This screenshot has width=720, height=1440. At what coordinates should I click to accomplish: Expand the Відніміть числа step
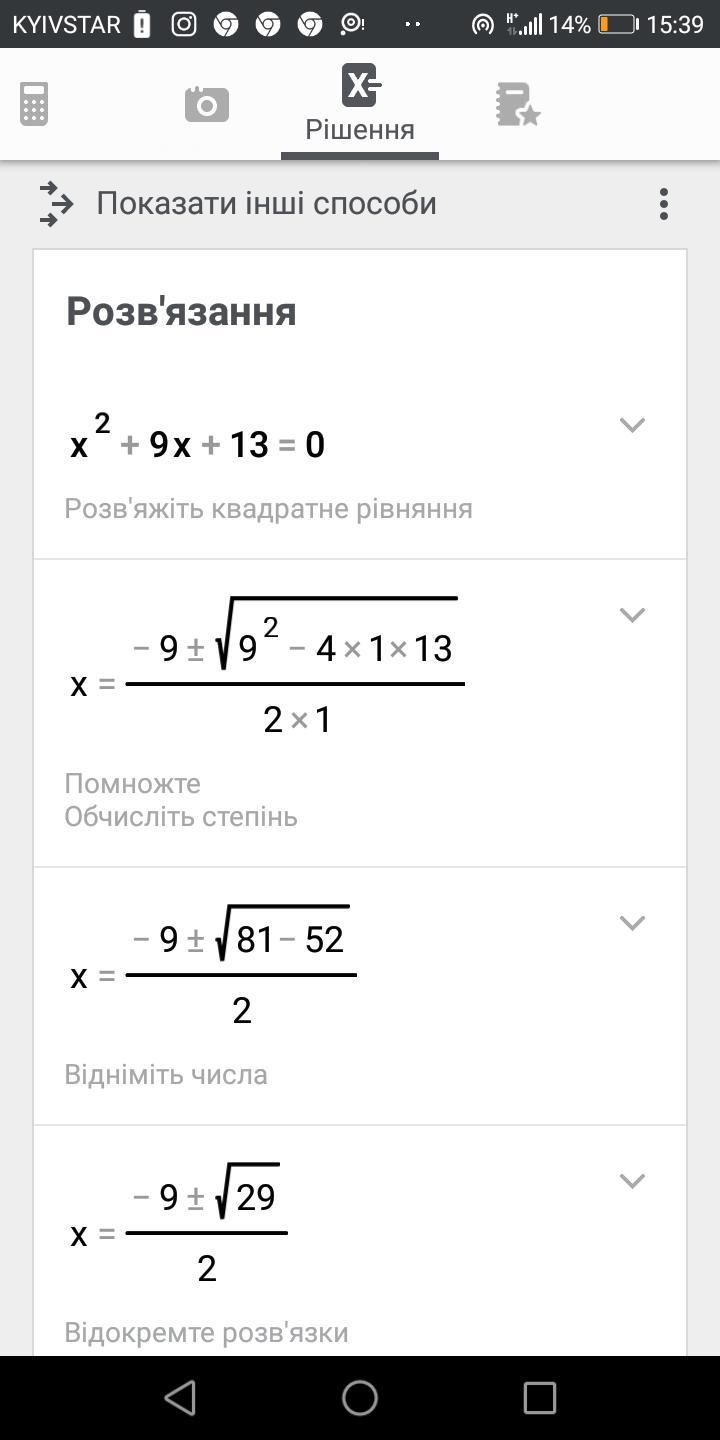(632, 923)
